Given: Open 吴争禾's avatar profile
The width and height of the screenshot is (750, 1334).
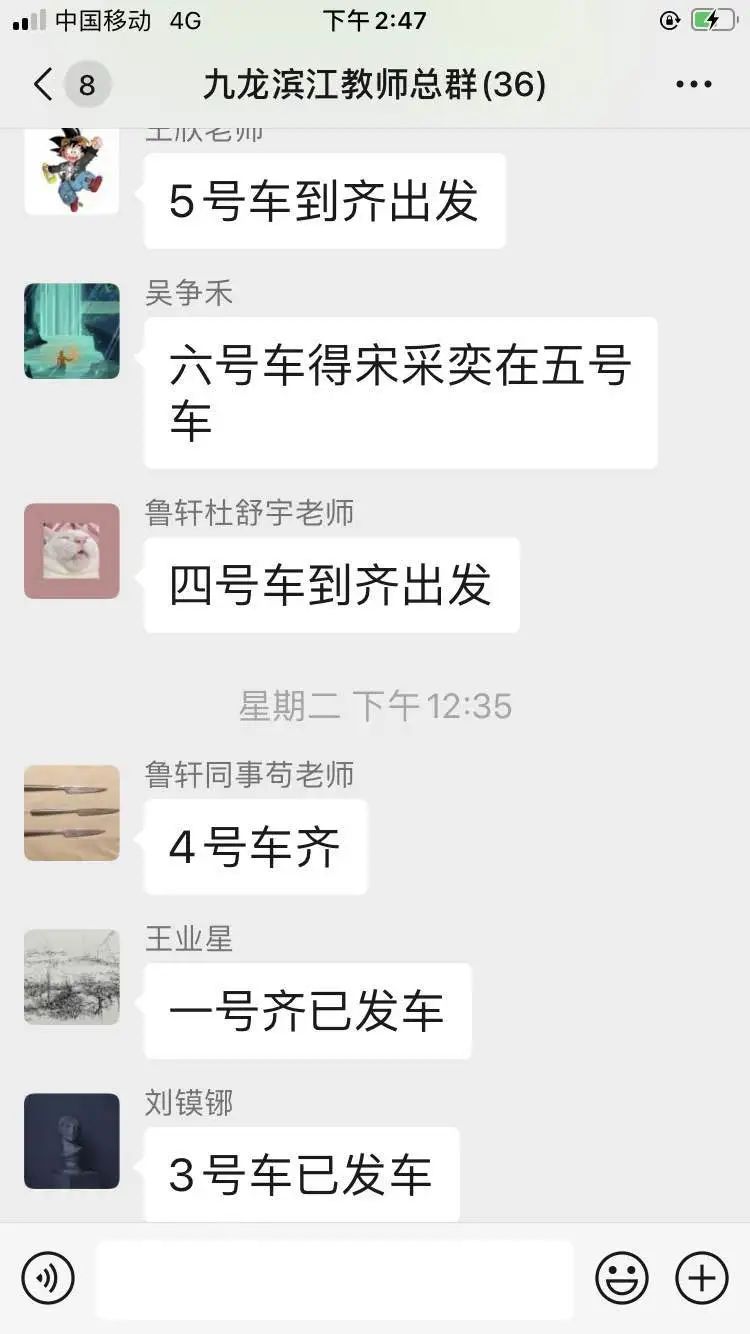Looking at the screenshot, I should click(x=72, y=331).
